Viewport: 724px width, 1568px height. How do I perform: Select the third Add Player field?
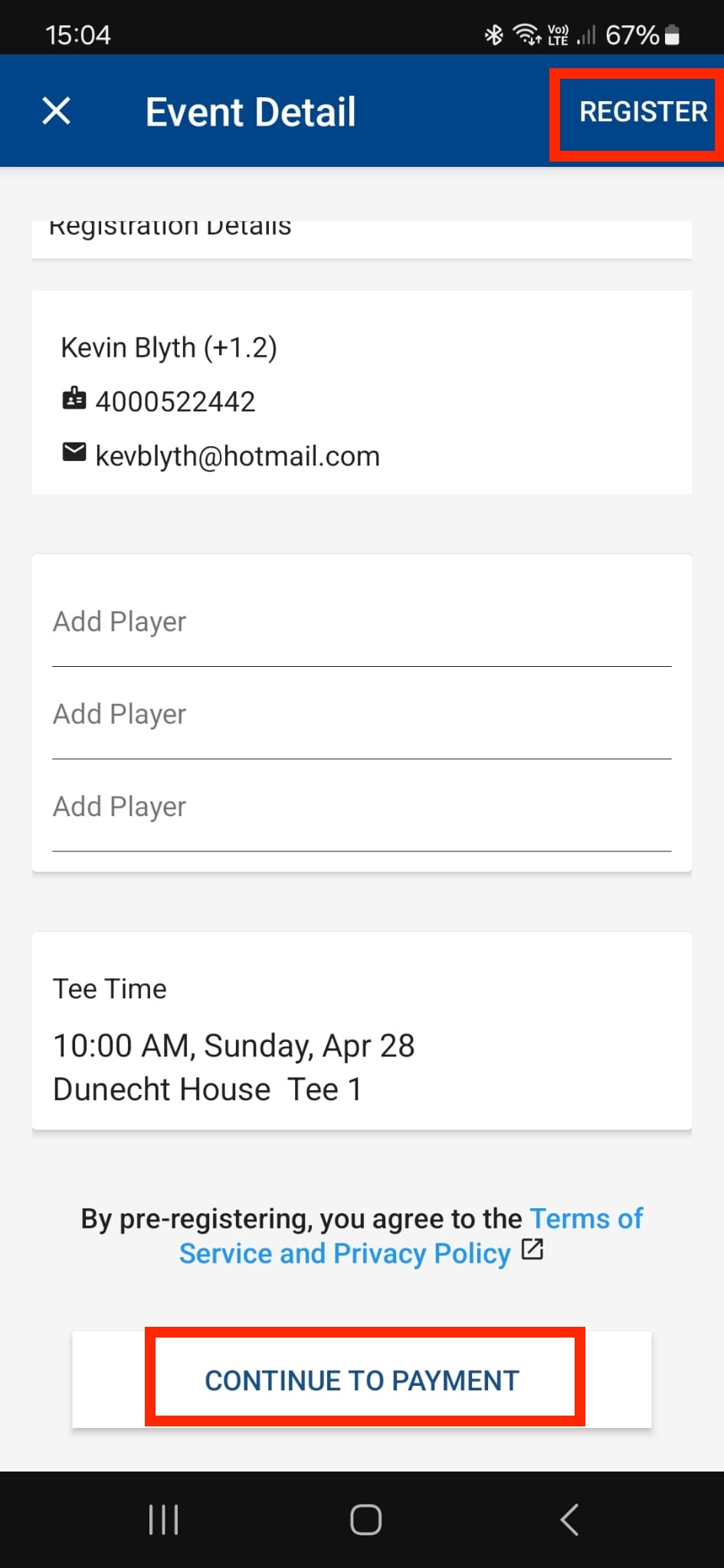(x=362, y=806)
